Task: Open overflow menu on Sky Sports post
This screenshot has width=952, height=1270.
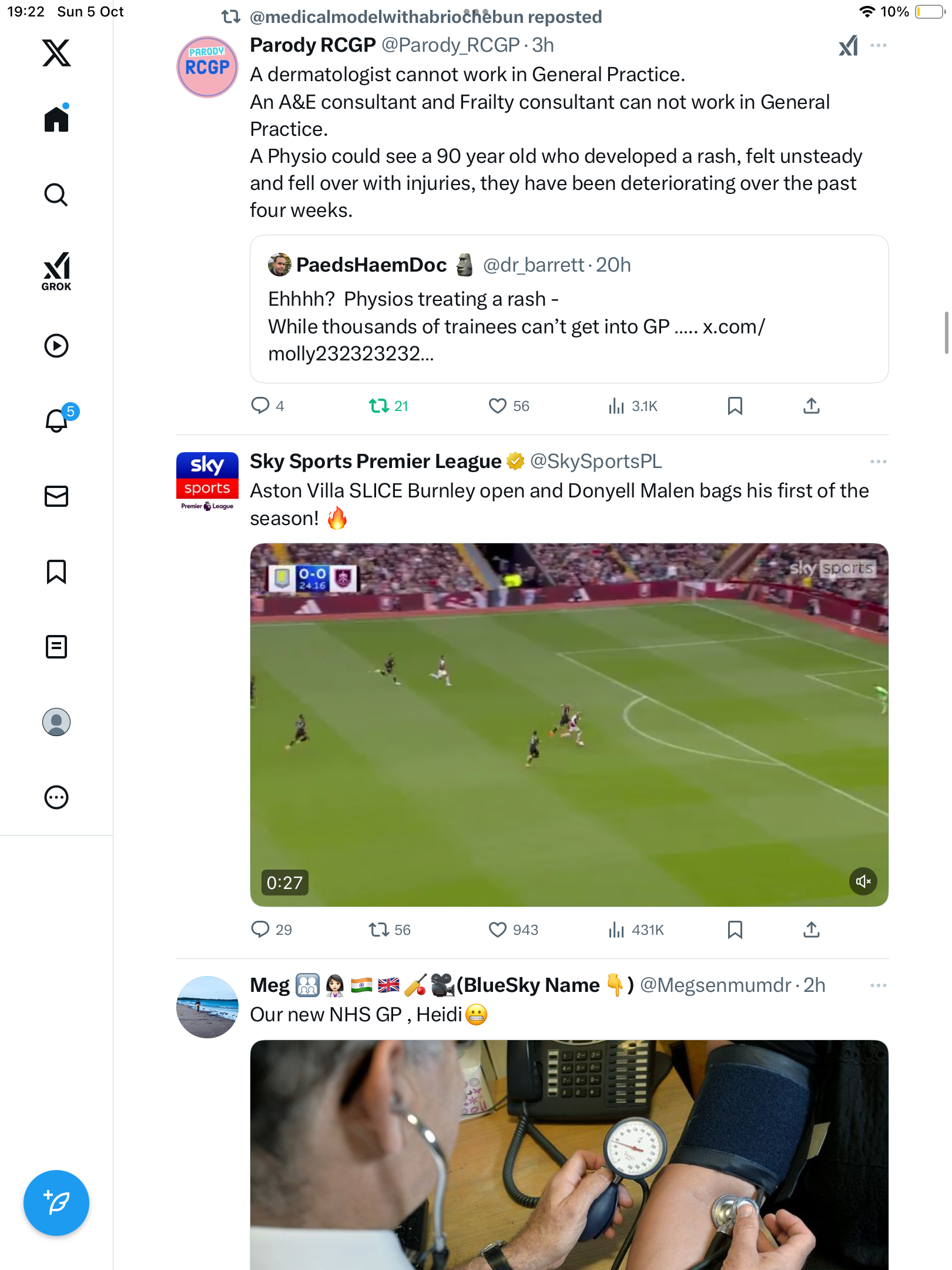Action: pyautogui.click(x=878, y=462)
